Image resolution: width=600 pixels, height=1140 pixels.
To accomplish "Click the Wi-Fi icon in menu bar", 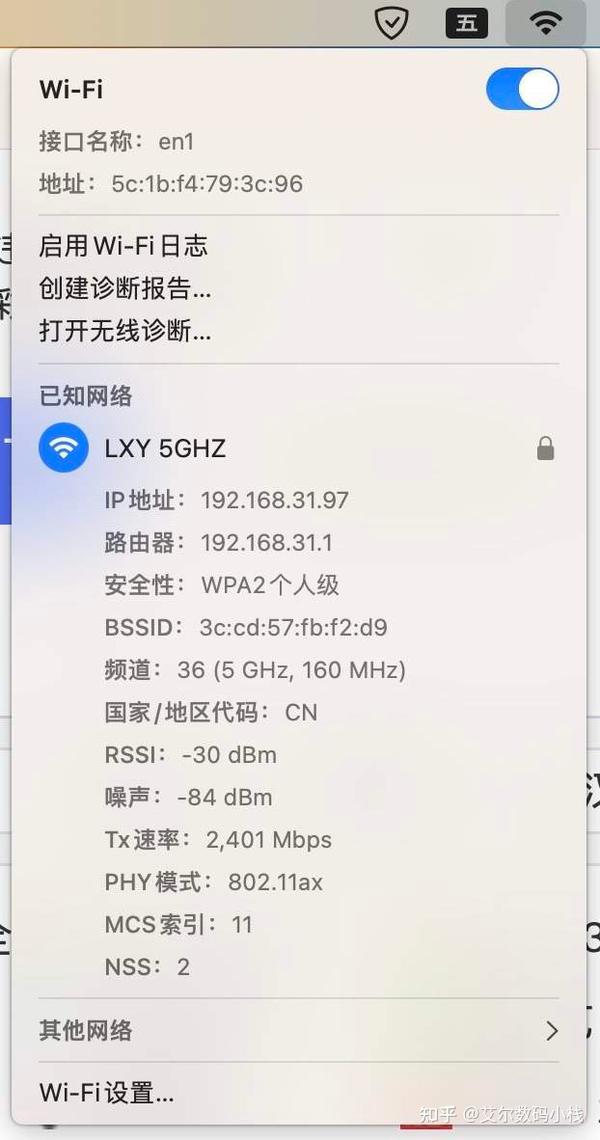I will pyautogui.click(x=545, y=23).
